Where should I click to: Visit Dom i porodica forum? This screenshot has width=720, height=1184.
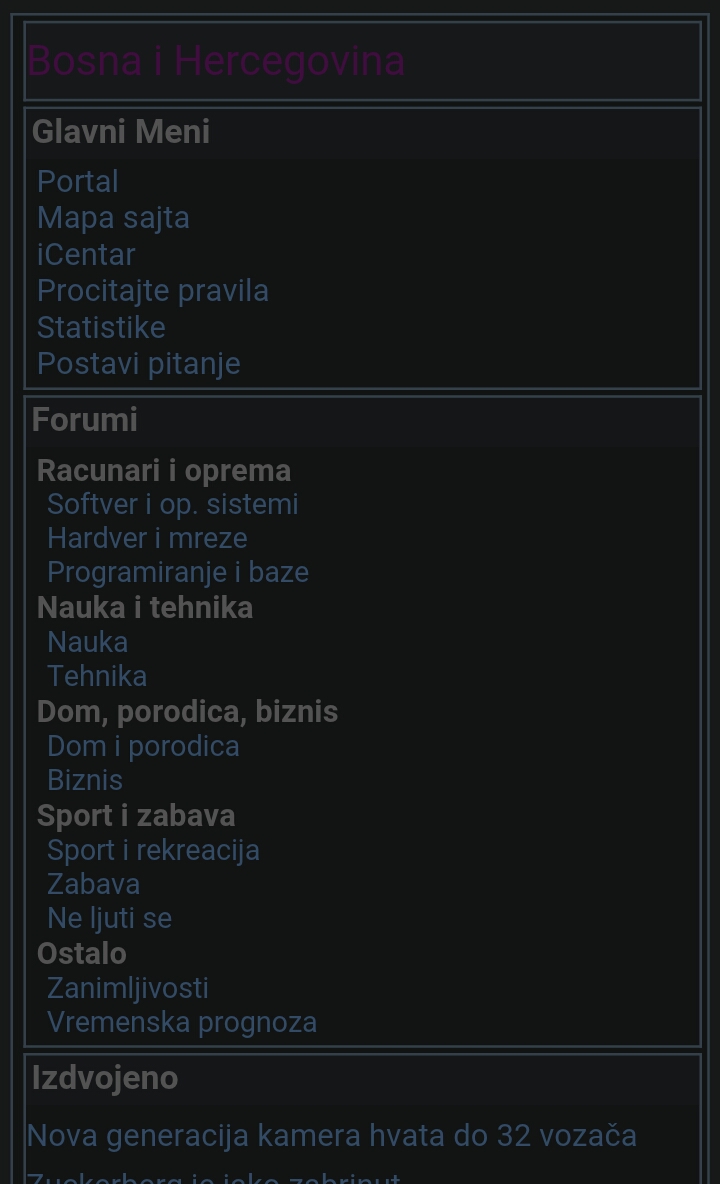(143, 746)
